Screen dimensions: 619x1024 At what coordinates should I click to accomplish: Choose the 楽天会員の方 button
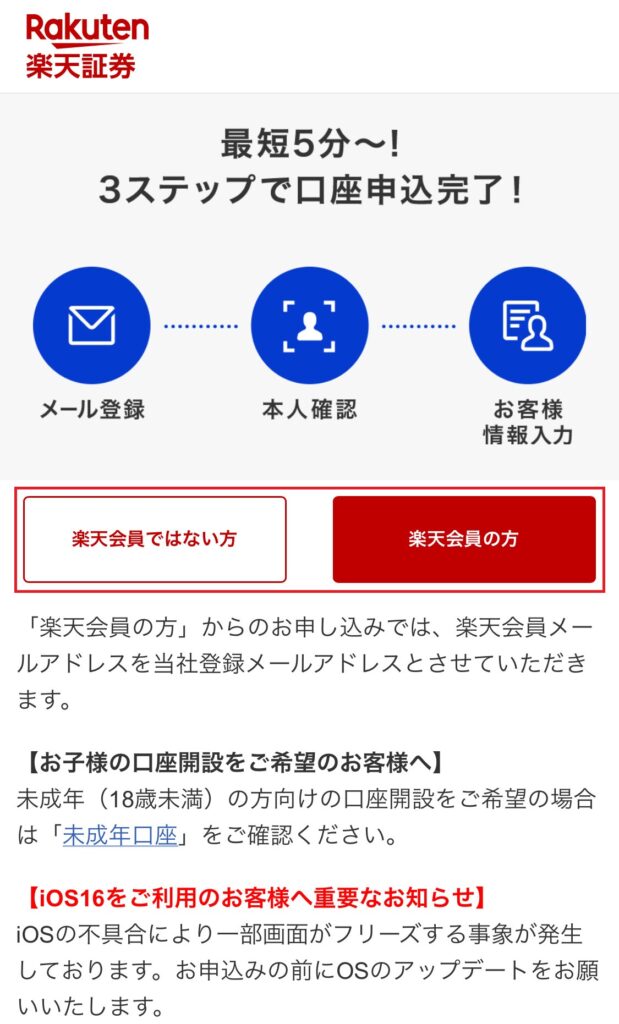[x=464, y=539]
